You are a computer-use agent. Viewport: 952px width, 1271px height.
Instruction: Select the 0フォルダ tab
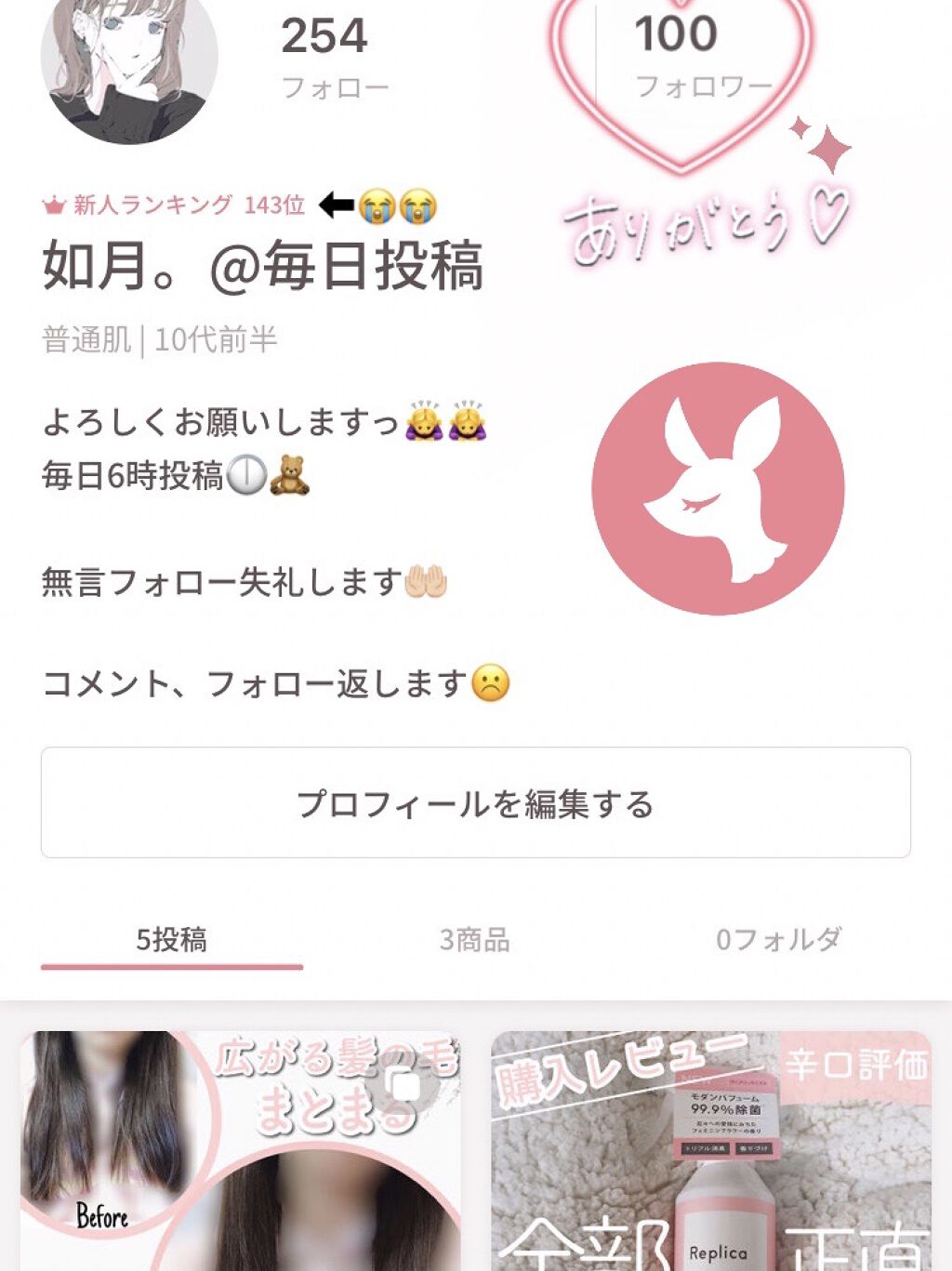click(x=781, y=940)
